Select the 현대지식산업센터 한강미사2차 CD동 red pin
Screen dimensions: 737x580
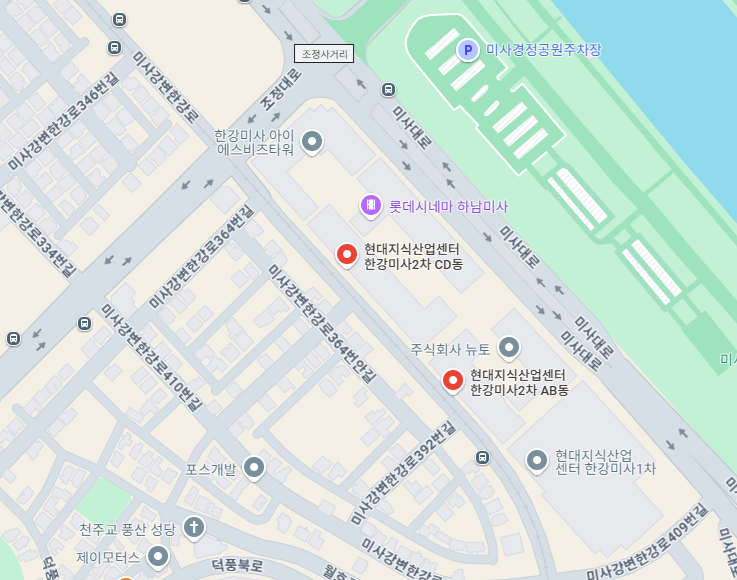pyautogui.click(x=347, y=254)
